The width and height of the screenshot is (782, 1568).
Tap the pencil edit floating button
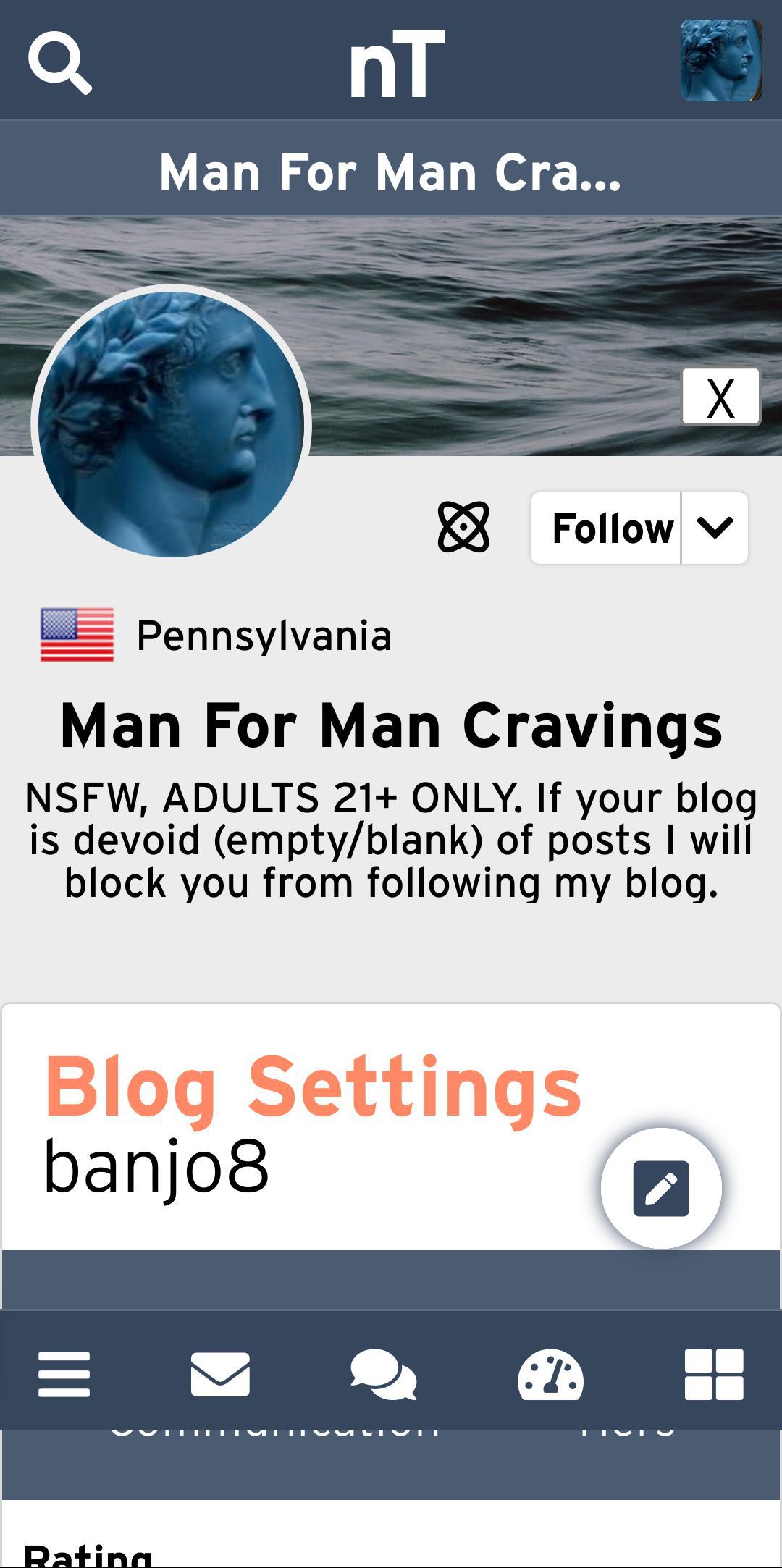[661, 1189]
